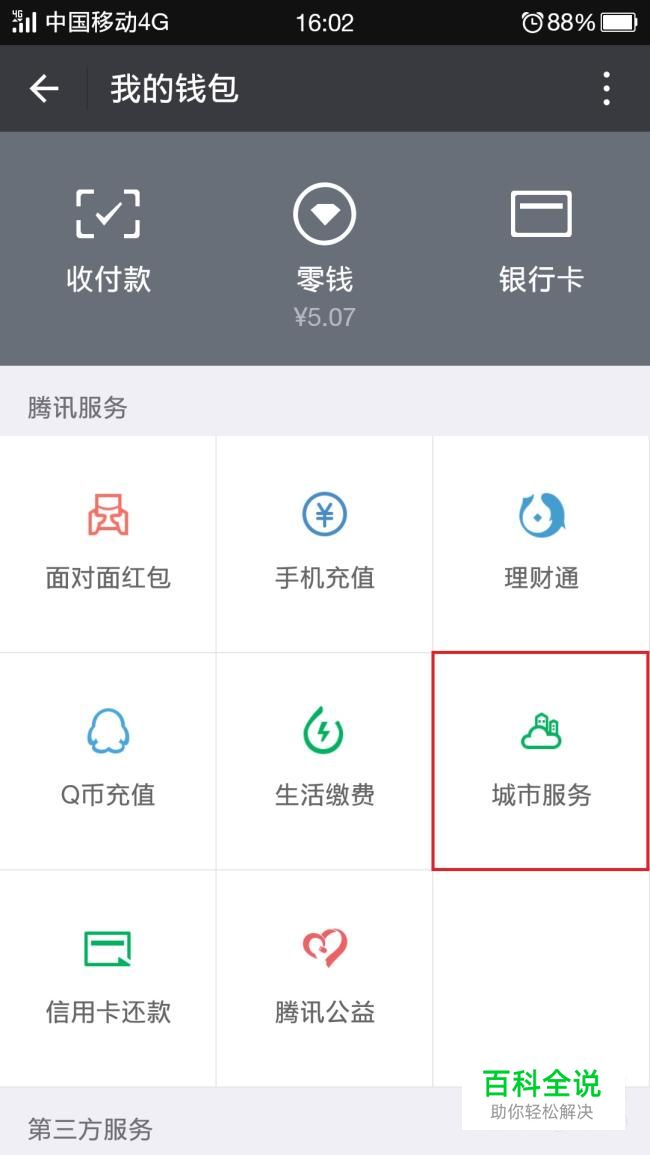The image size is (650, 1155).
Task: Open the three-dot overflow menu
Action: click(x=606, y=89)
